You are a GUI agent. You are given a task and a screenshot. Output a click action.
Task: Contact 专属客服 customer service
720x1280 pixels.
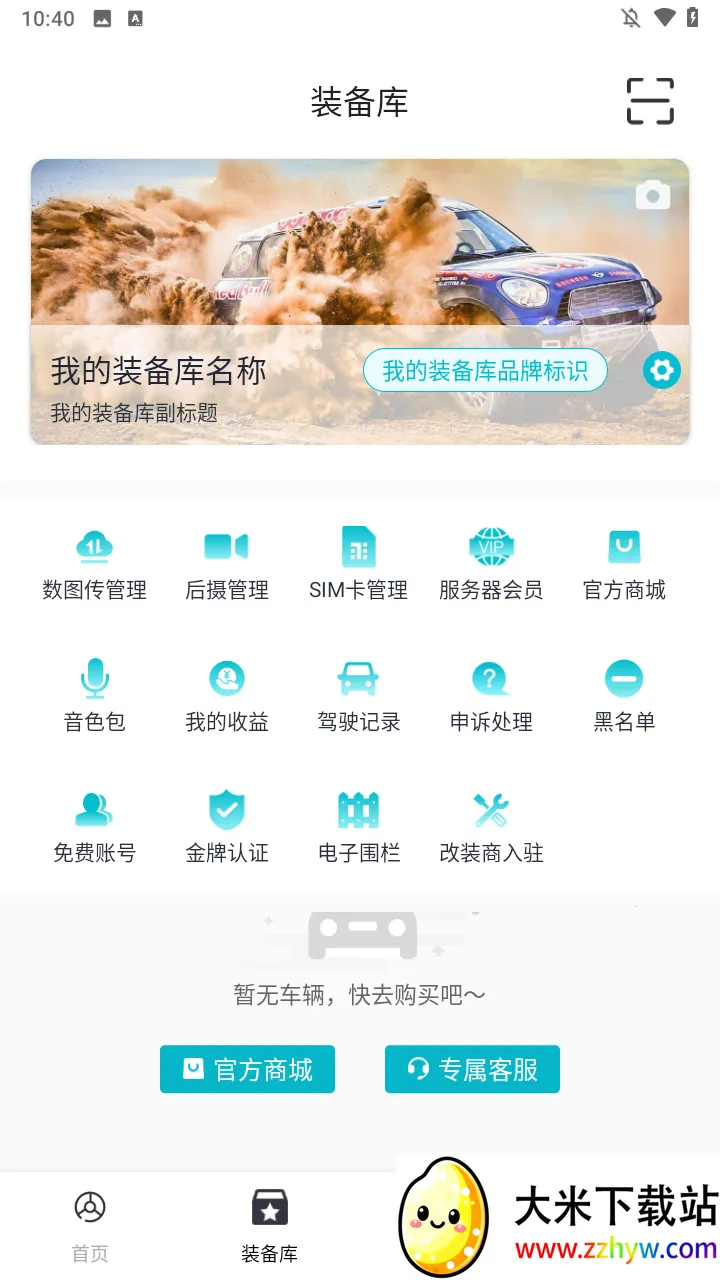point(472,1069)
